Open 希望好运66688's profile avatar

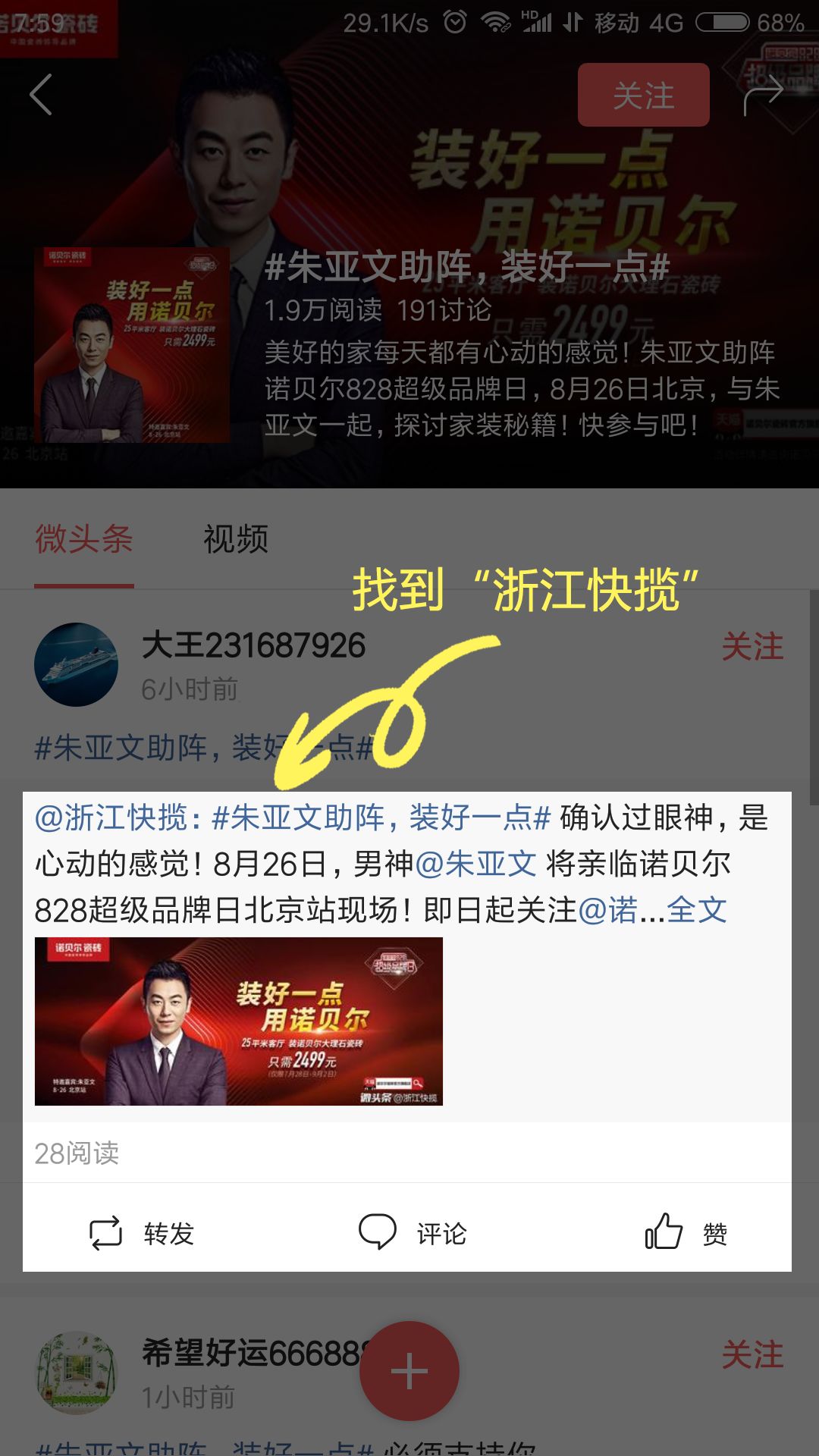(77, 1373)
